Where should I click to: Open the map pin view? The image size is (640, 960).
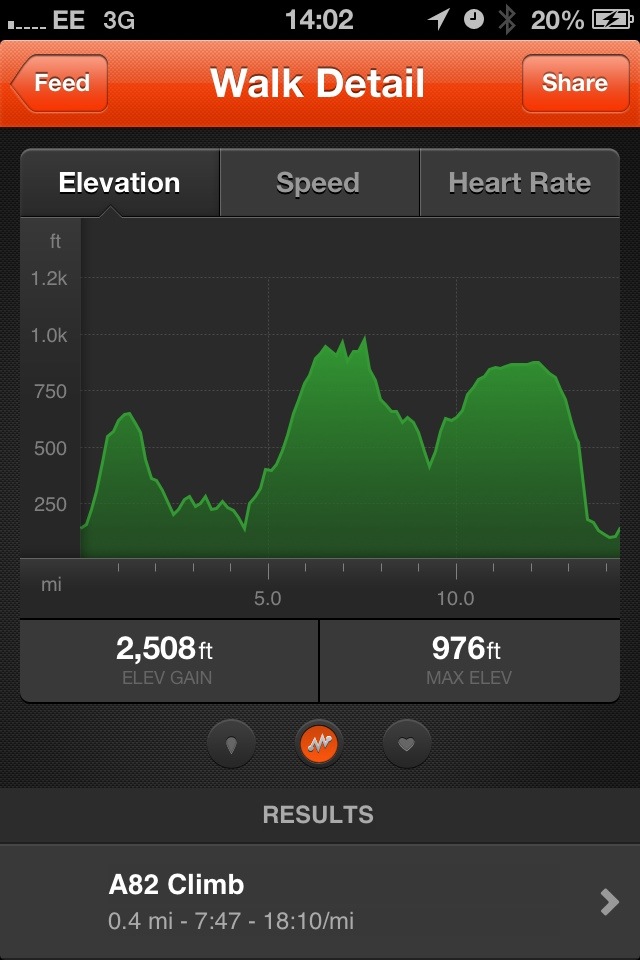coord(232,743)
